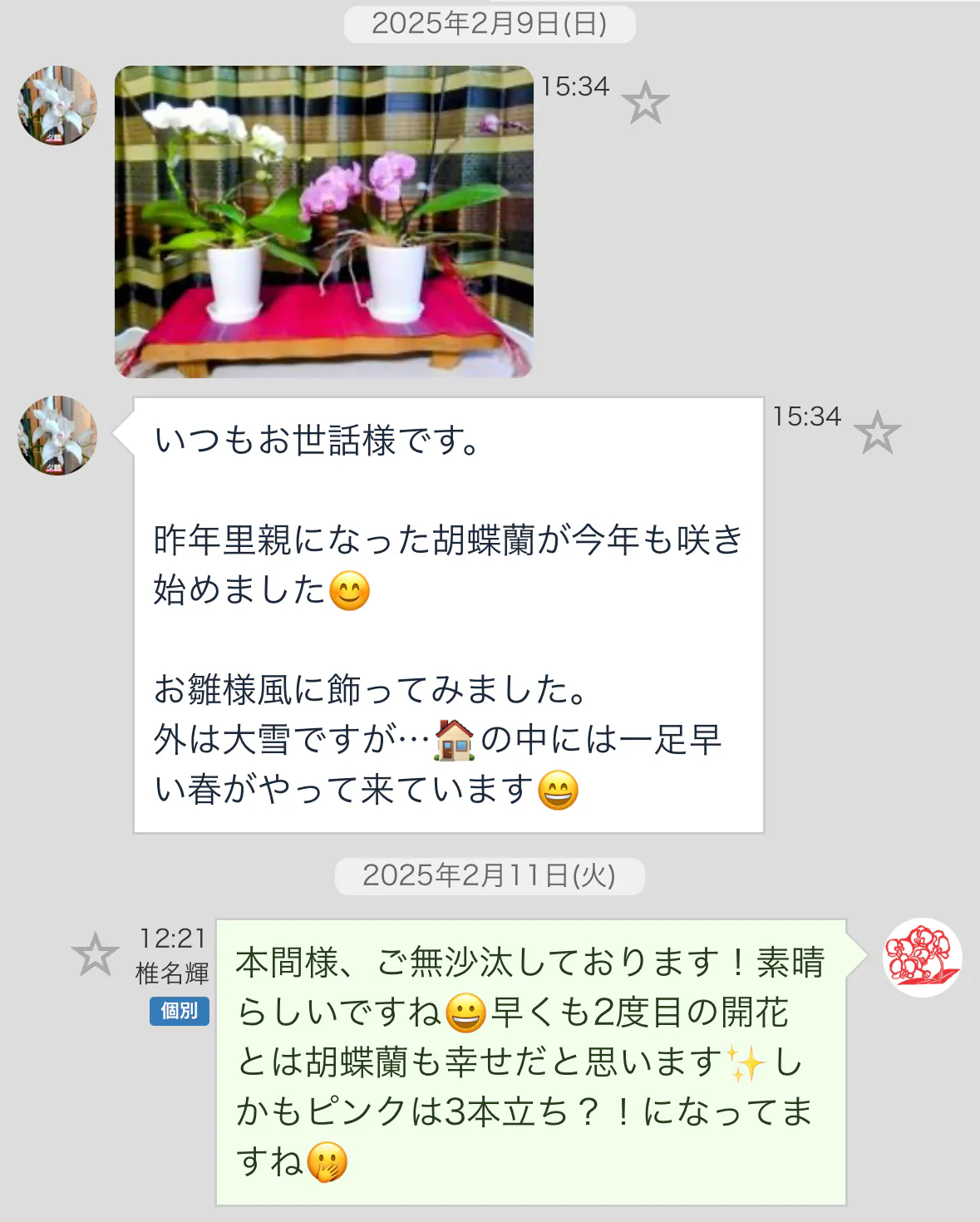Open the red flower avatar of 椎名輝's reply

[922, 957]
